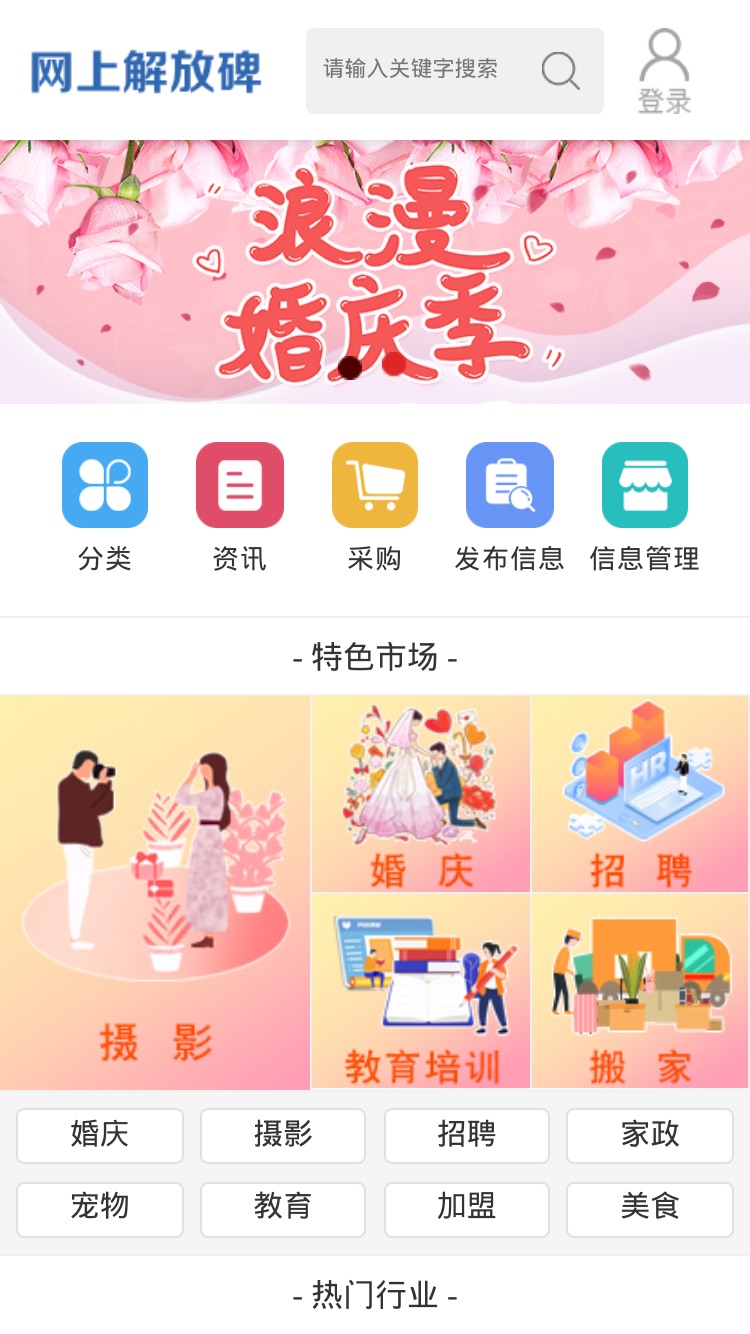Open the 摄影 featured market tile
Image resolution: width=750 pixels, height=1334 pixels.
(x=155, y=893)
